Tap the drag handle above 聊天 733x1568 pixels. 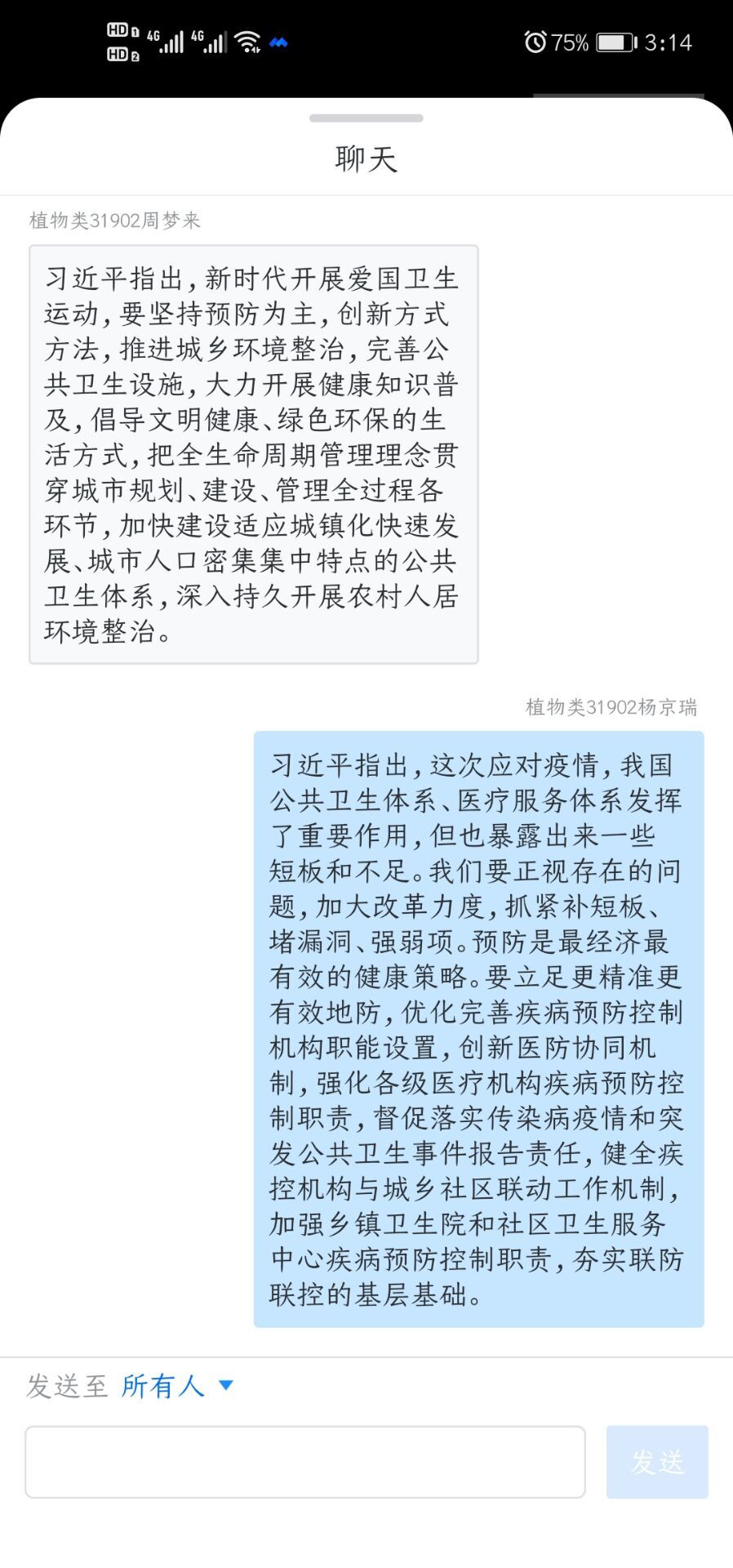point(366,118)
